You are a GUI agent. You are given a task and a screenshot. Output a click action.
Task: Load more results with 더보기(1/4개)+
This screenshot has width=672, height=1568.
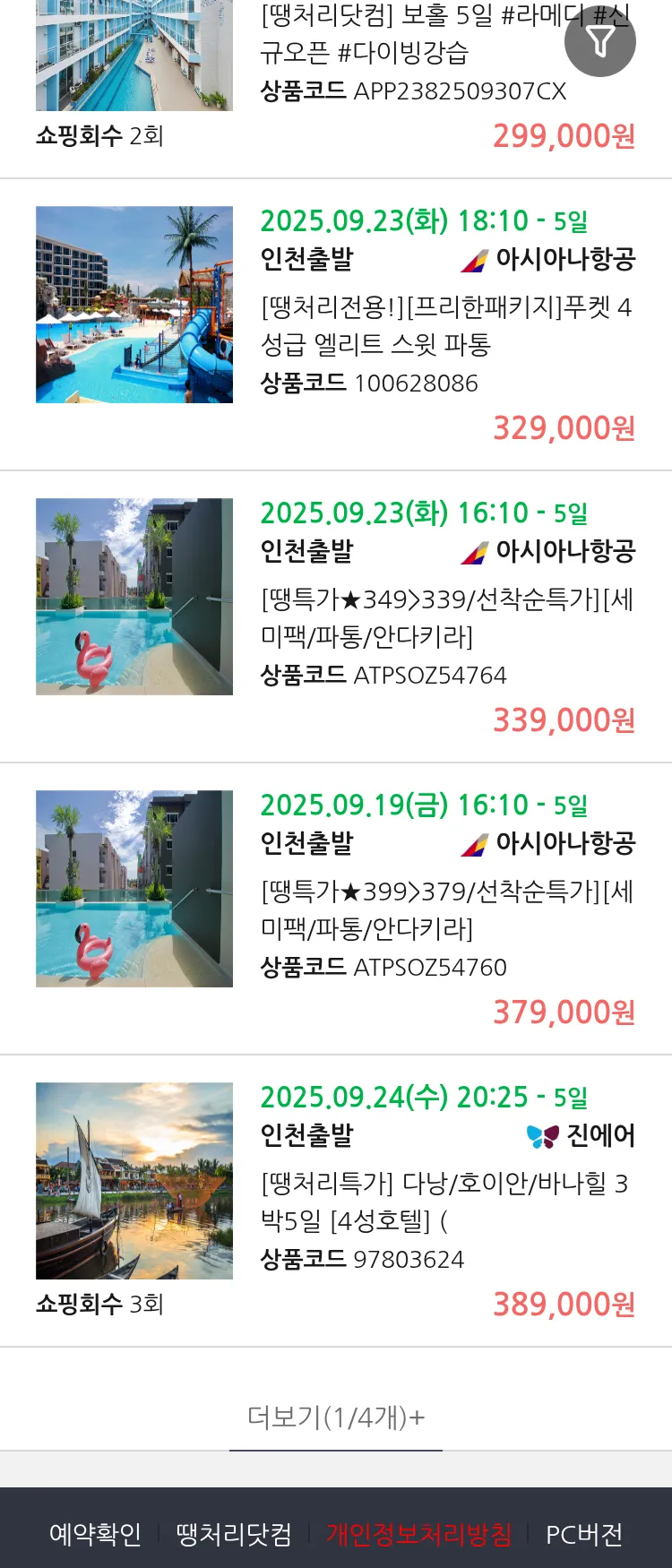pos(336,1417)
